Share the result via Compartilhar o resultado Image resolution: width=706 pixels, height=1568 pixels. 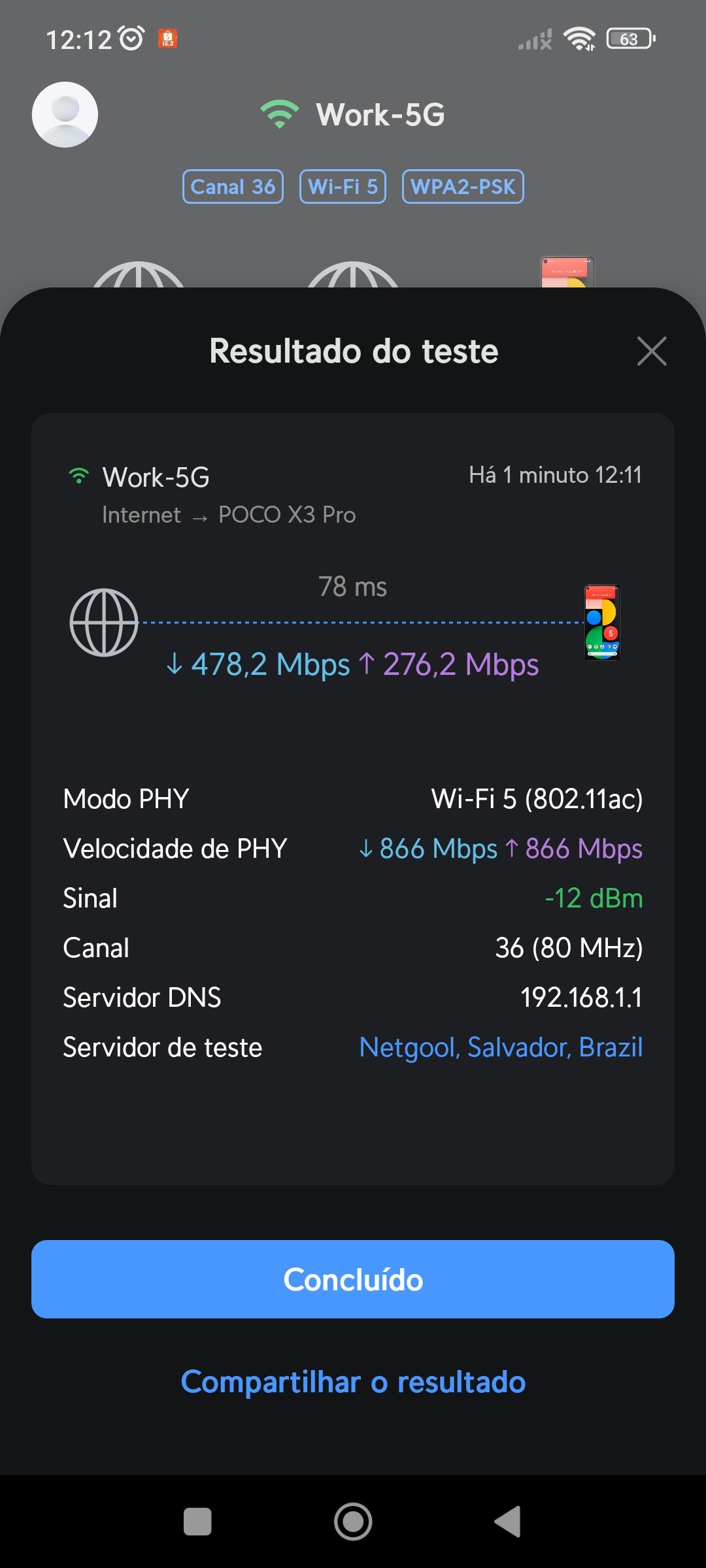pyautogui.click(x=353, y=1382)
